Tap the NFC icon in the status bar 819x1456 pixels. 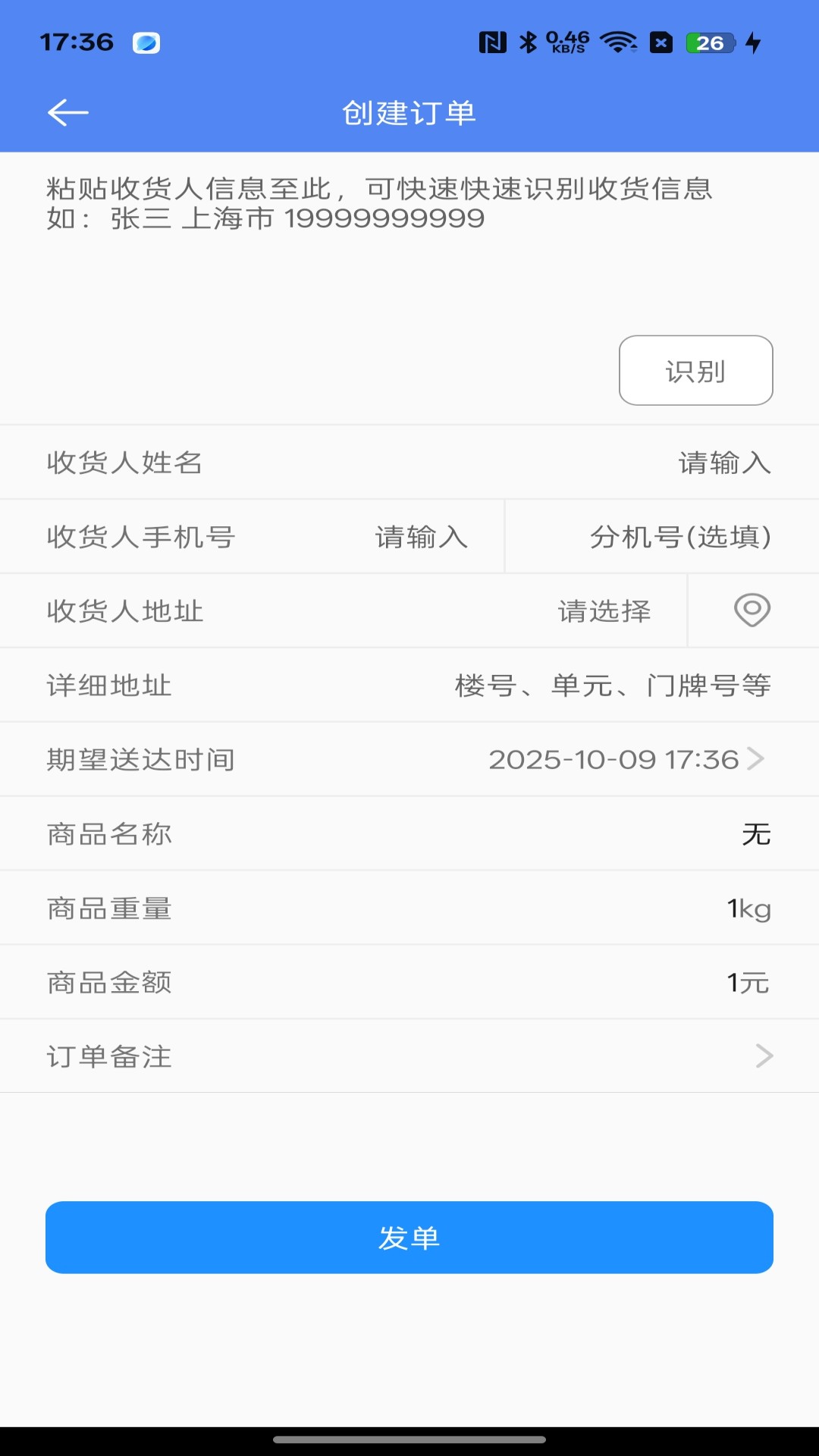point(493,43)
